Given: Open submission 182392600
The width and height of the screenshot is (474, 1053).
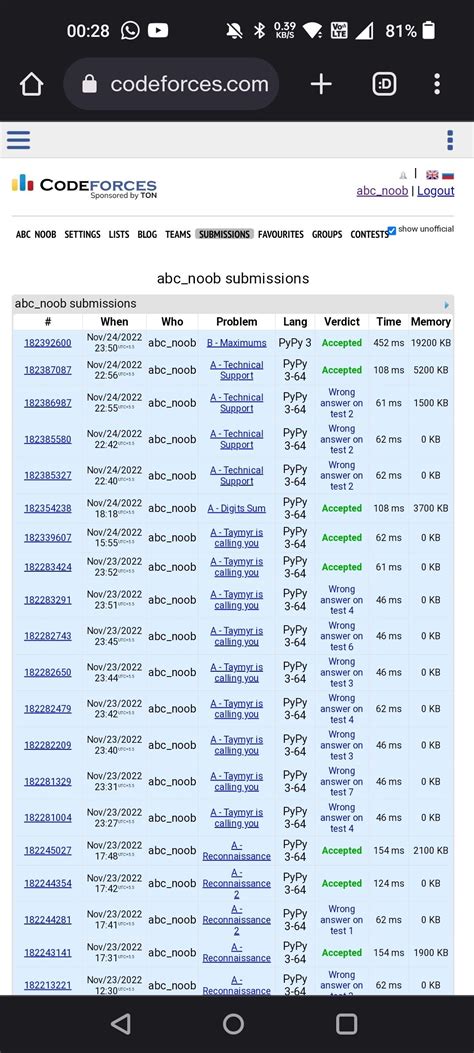Looking at the screenshot, I should pos(48,343).
